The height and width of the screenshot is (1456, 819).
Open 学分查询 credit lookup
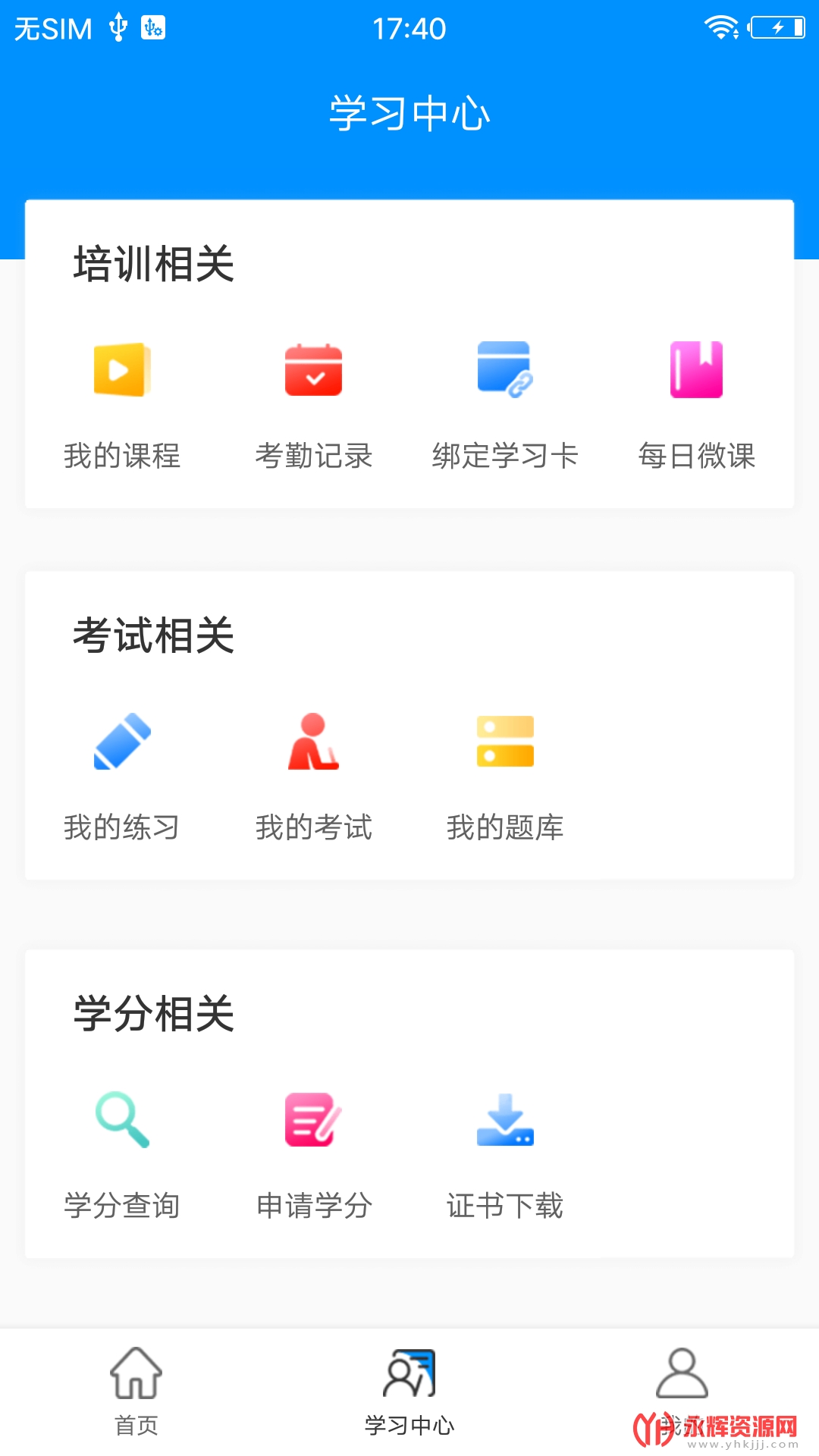pos(122,1156)
